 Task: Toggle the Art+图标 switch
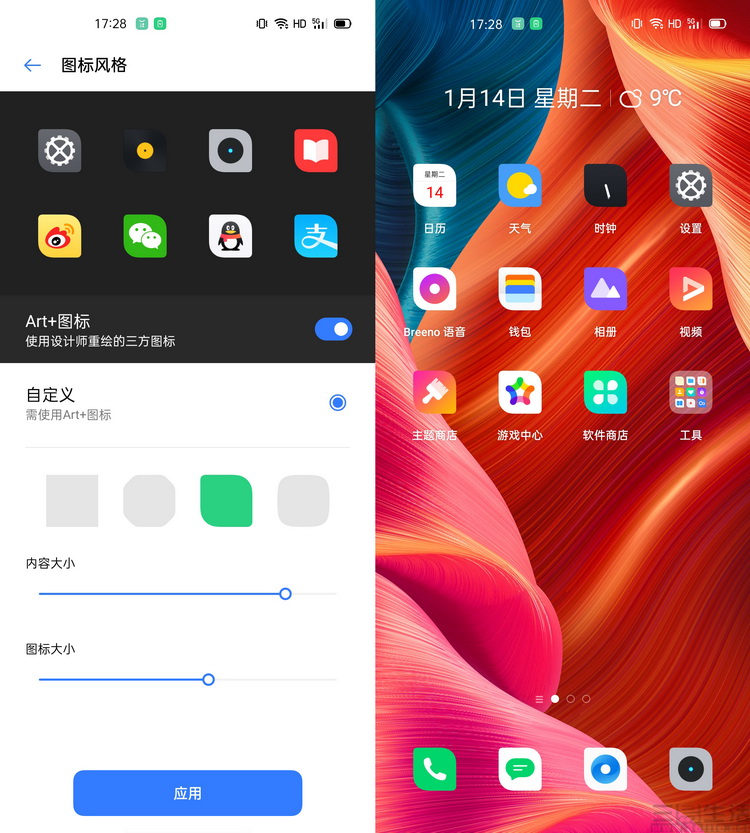coord(333,329)
